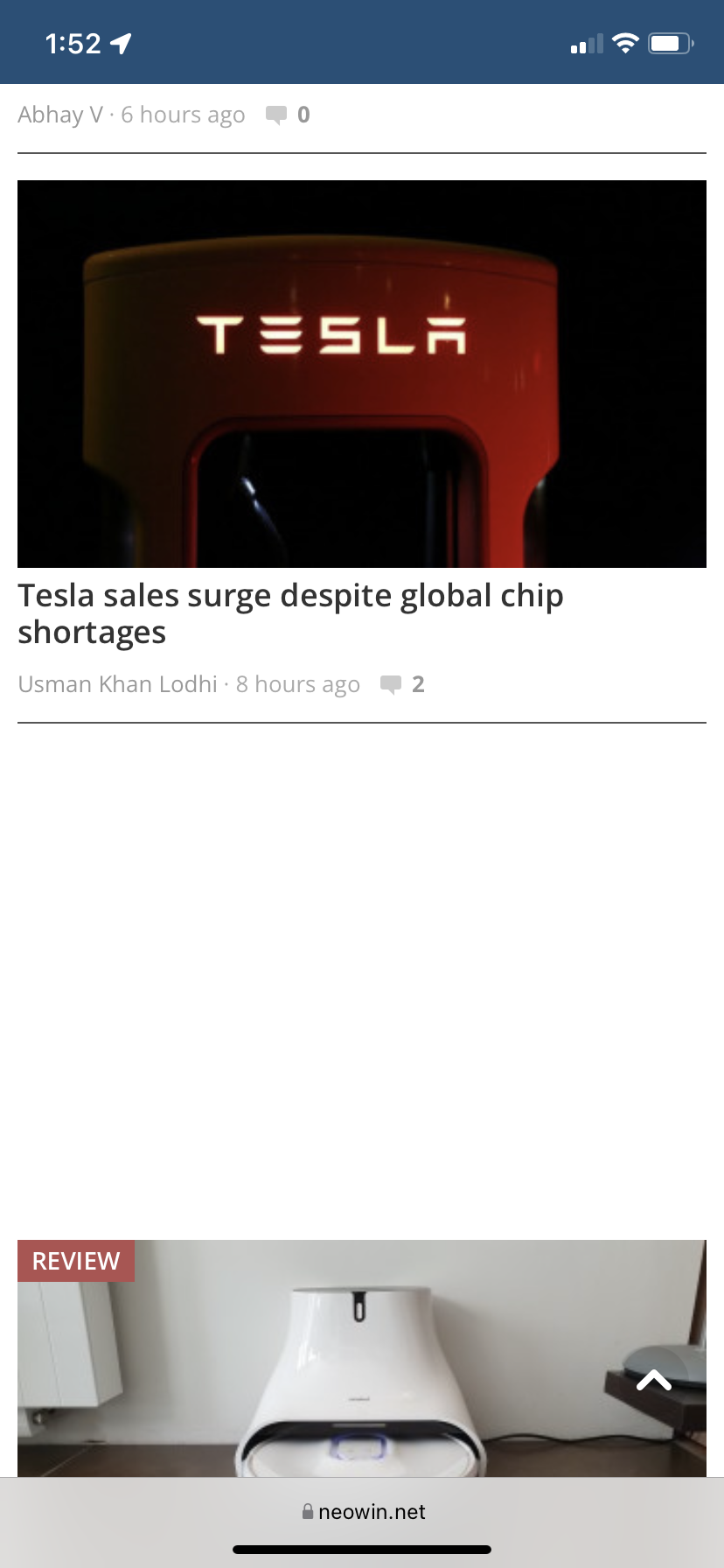Jump back to top with the arrow

pyautogui.click(x=654, y=1381)
